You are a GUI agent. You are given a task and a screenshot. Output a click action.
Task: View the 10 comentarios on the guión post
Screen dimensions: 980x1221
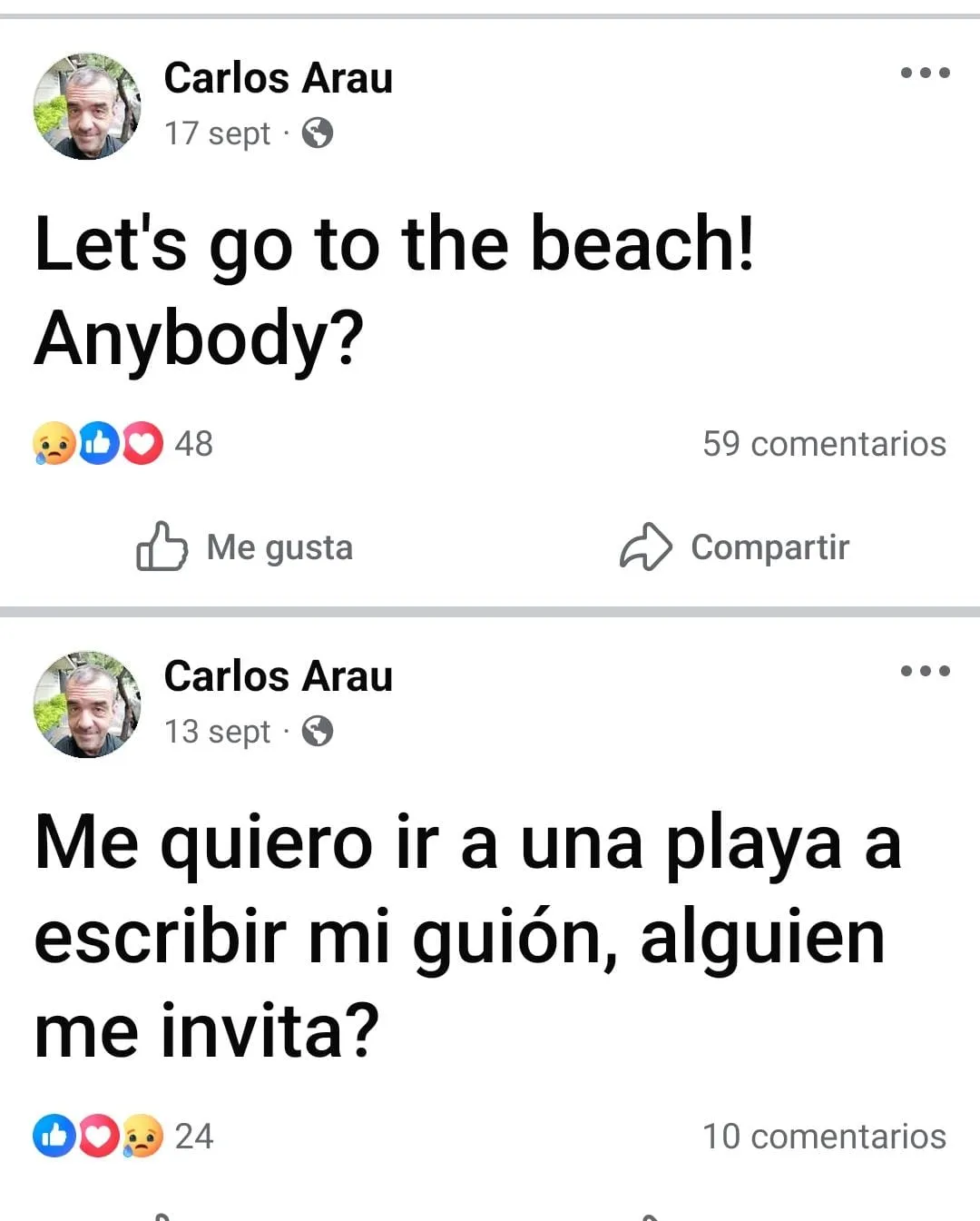[x=824, y=1137]
